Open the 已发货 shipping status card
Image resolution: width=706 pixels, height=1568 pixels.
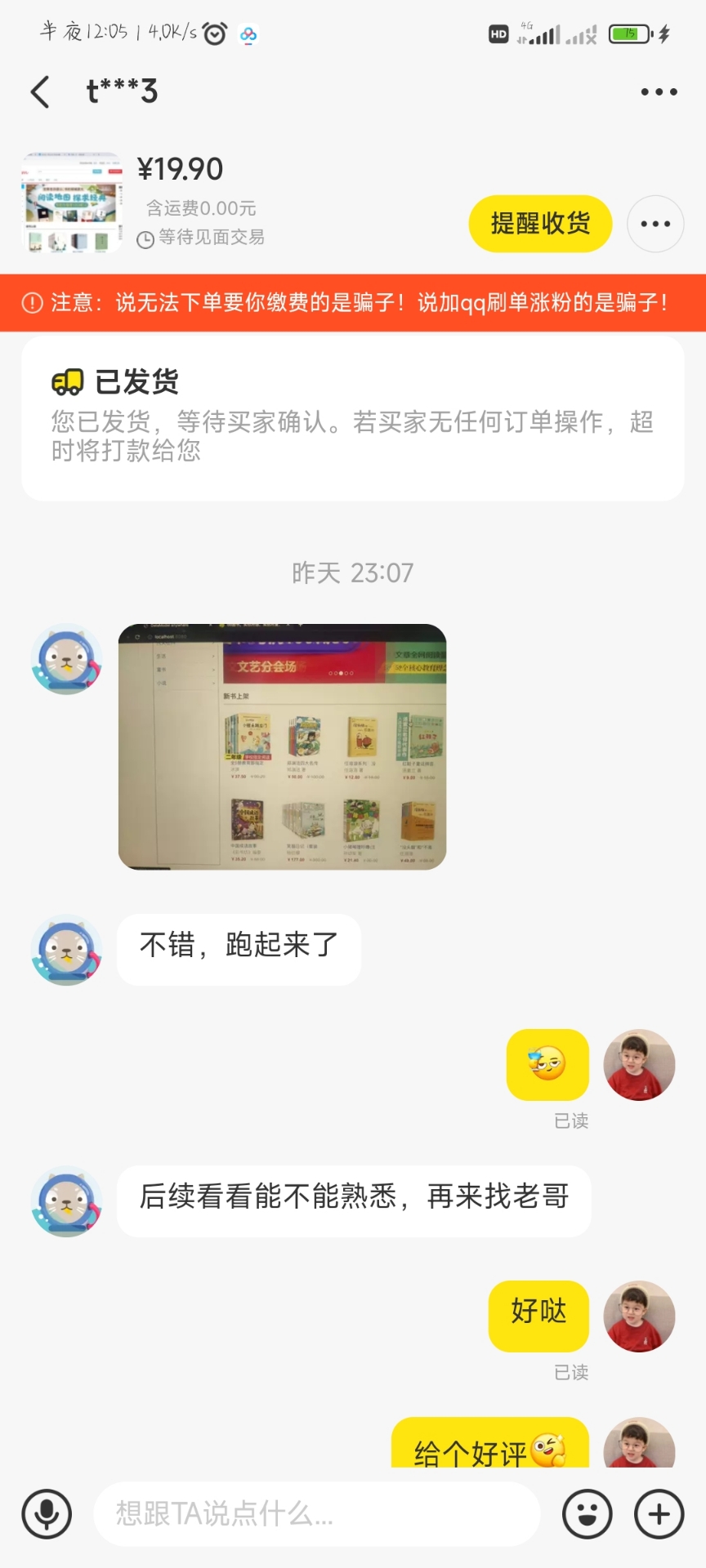[x=352, y=417]
